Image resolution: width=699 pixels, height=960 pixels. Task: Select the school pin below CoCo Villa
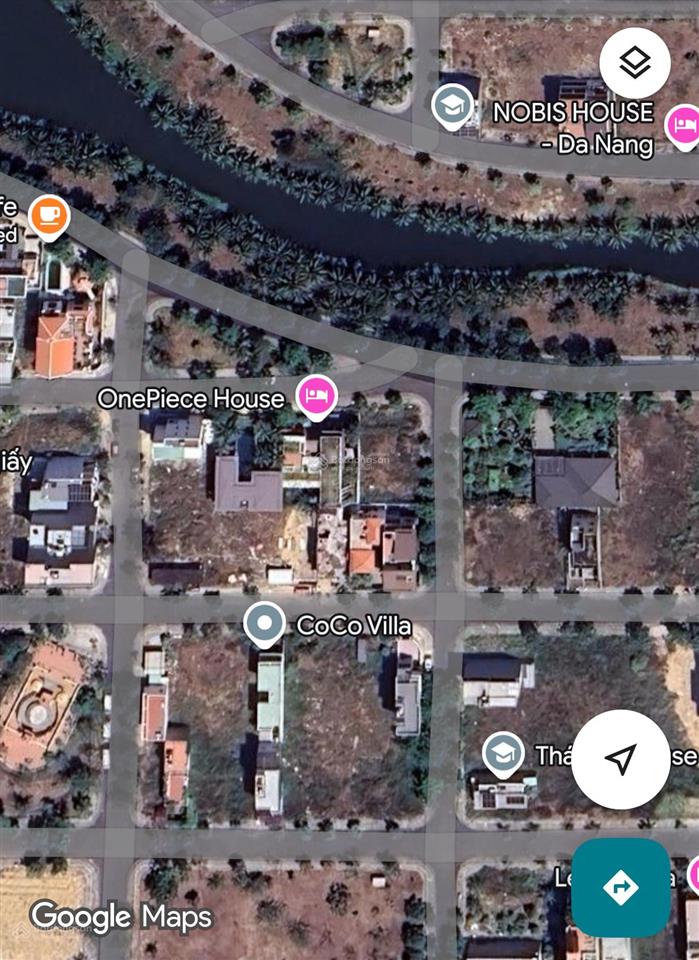pos(502,753)
